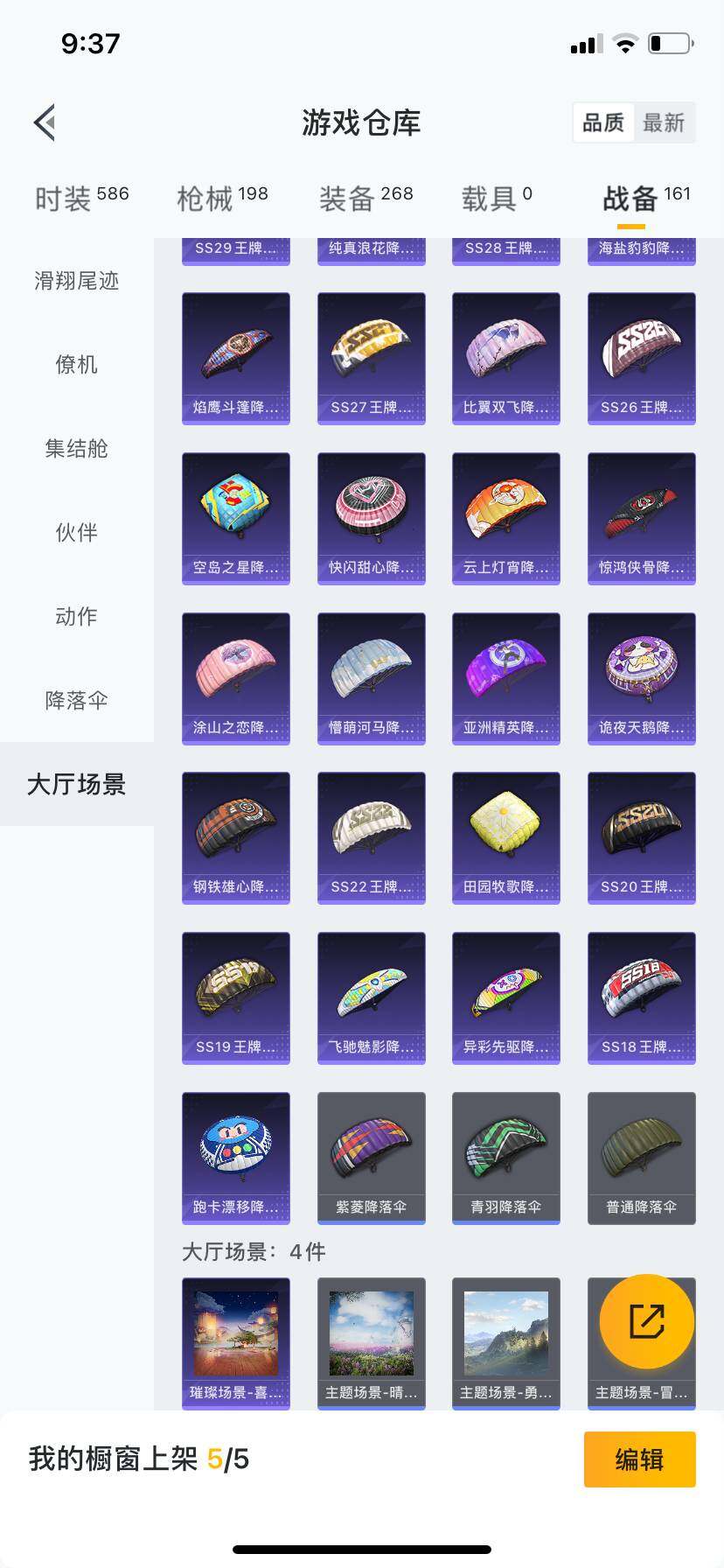Viewport: 724px width, 1568px height.
Task: Open the 大厅场景 sidebar category
Action: (75, 785)
